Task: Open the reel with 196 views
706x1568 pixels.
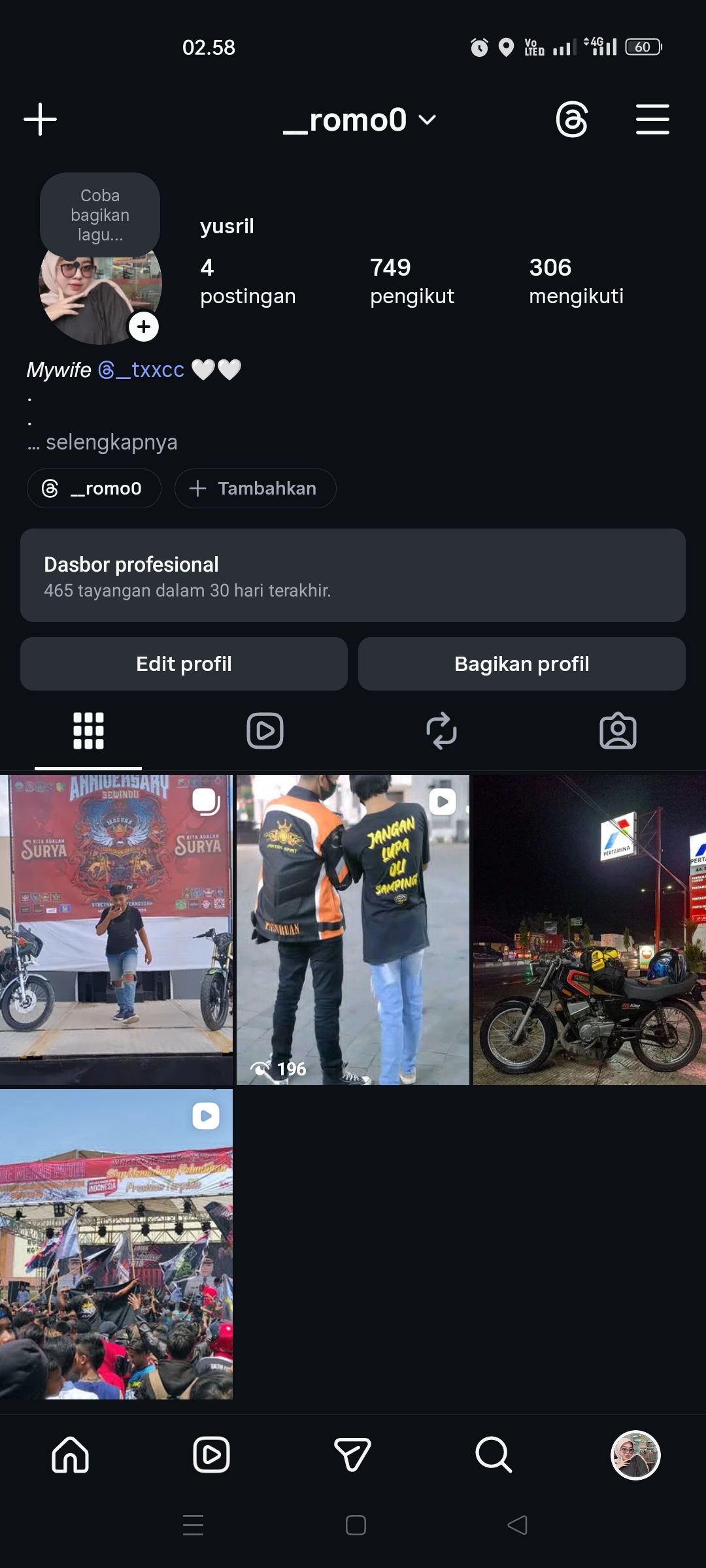Action: (x=353, y=930)
